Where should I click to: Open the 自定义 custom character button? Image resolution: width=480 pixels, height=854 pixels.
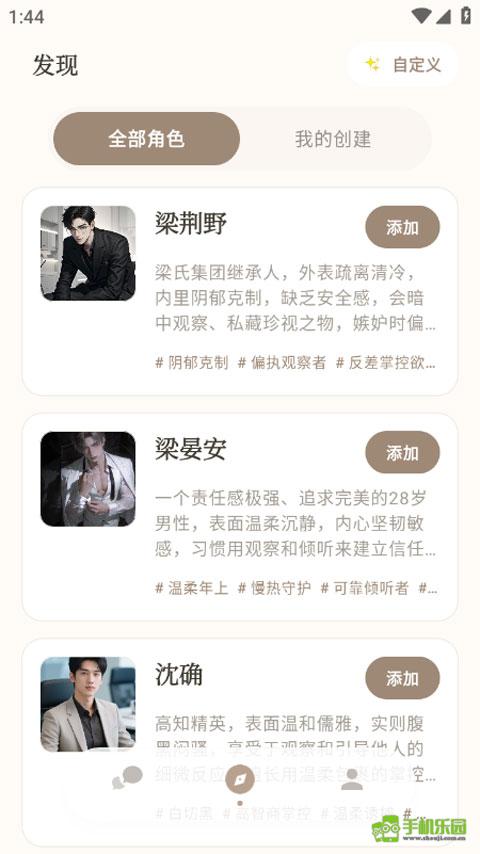click(x=402, y=64)
